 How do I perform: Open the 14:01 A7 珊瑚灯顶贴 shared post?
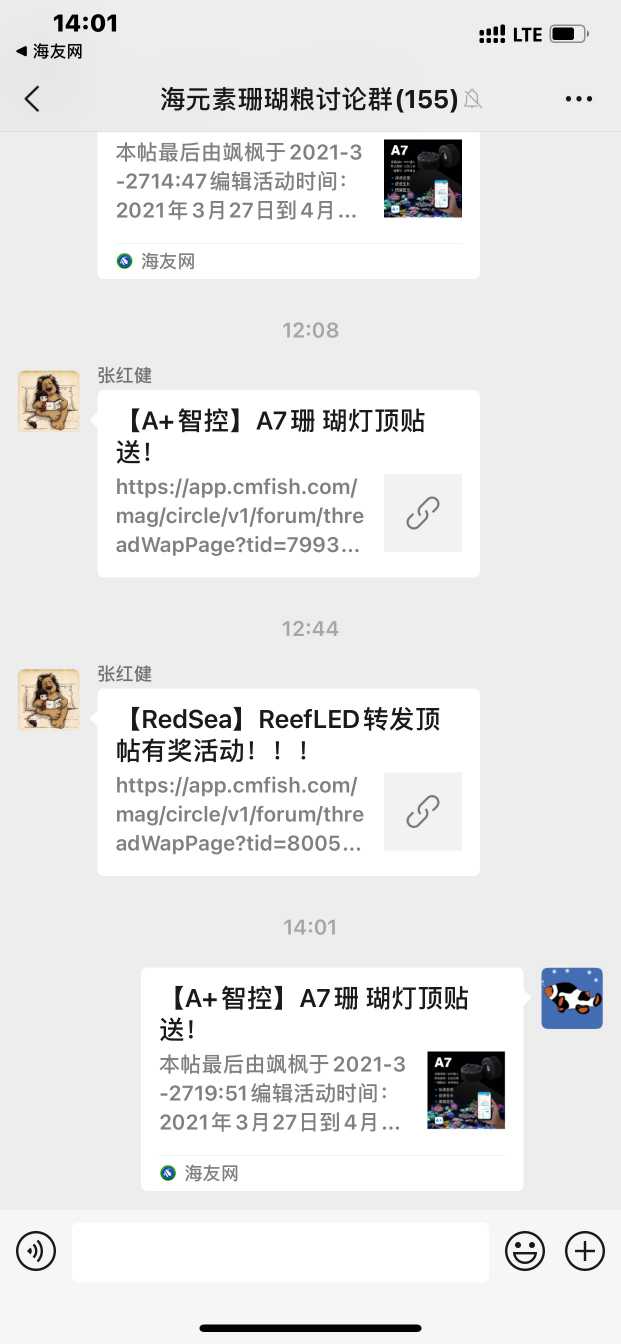click(332, 1078)
